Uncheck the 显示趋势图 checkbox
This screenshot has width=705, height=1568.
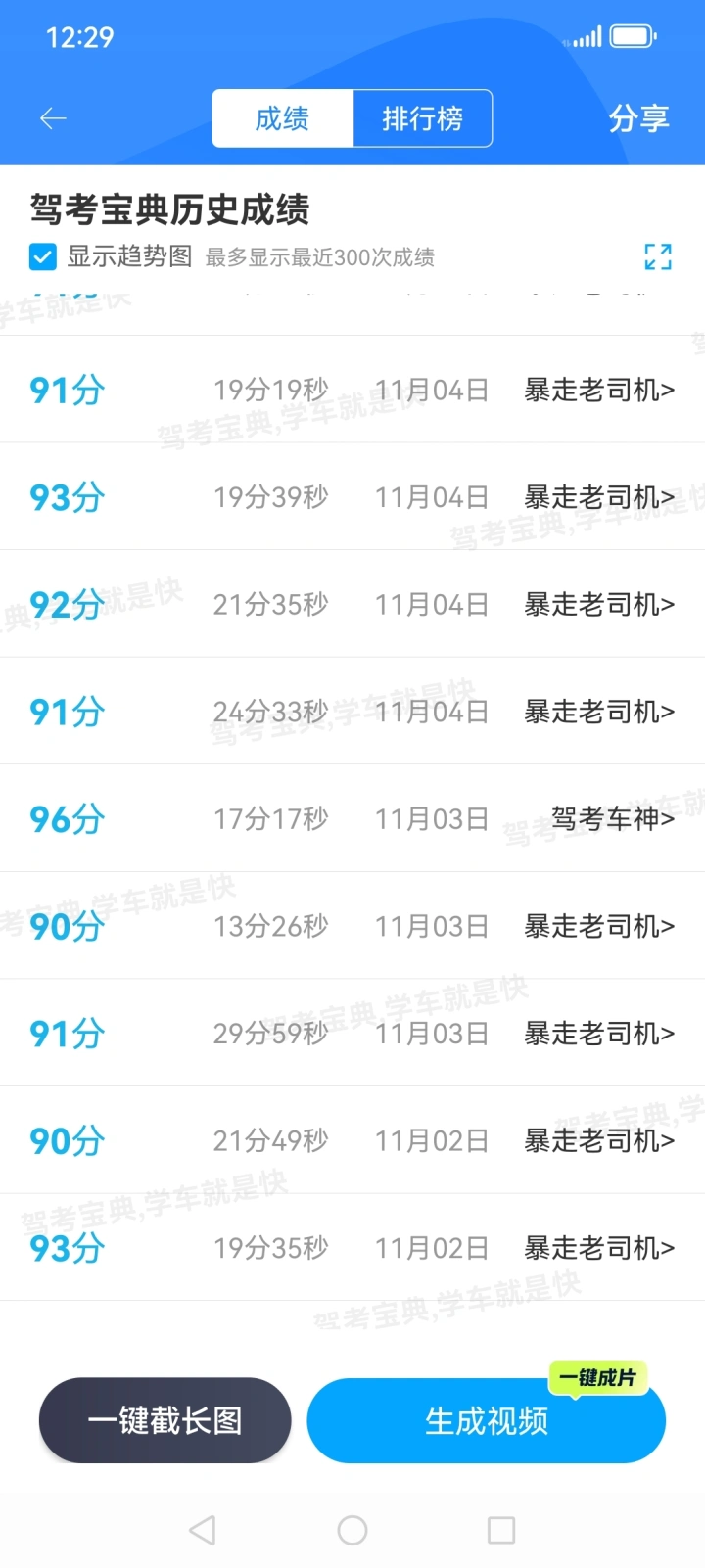(43, 257)
